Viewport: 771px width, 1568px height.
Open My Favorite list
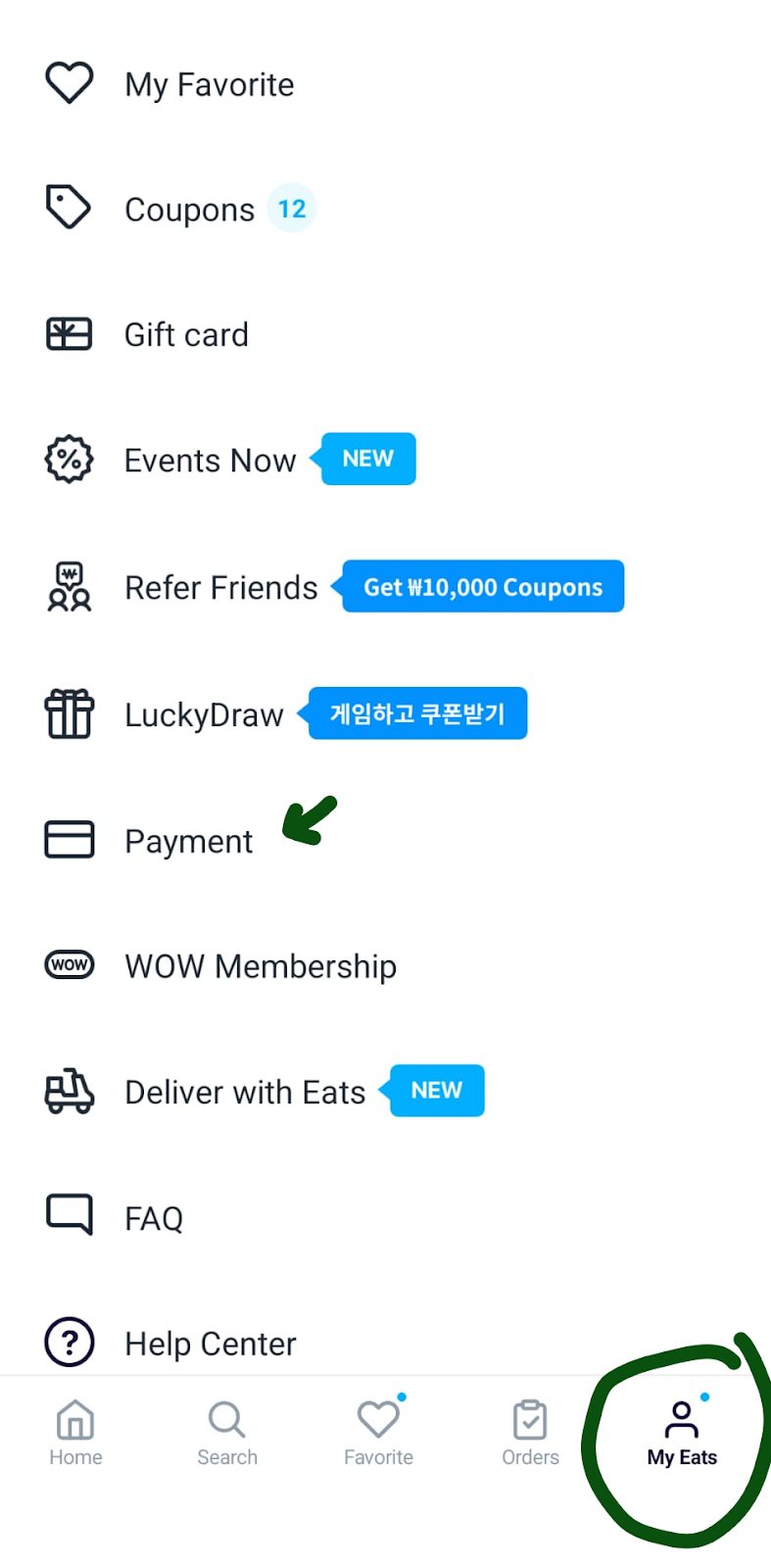[209, 84]
